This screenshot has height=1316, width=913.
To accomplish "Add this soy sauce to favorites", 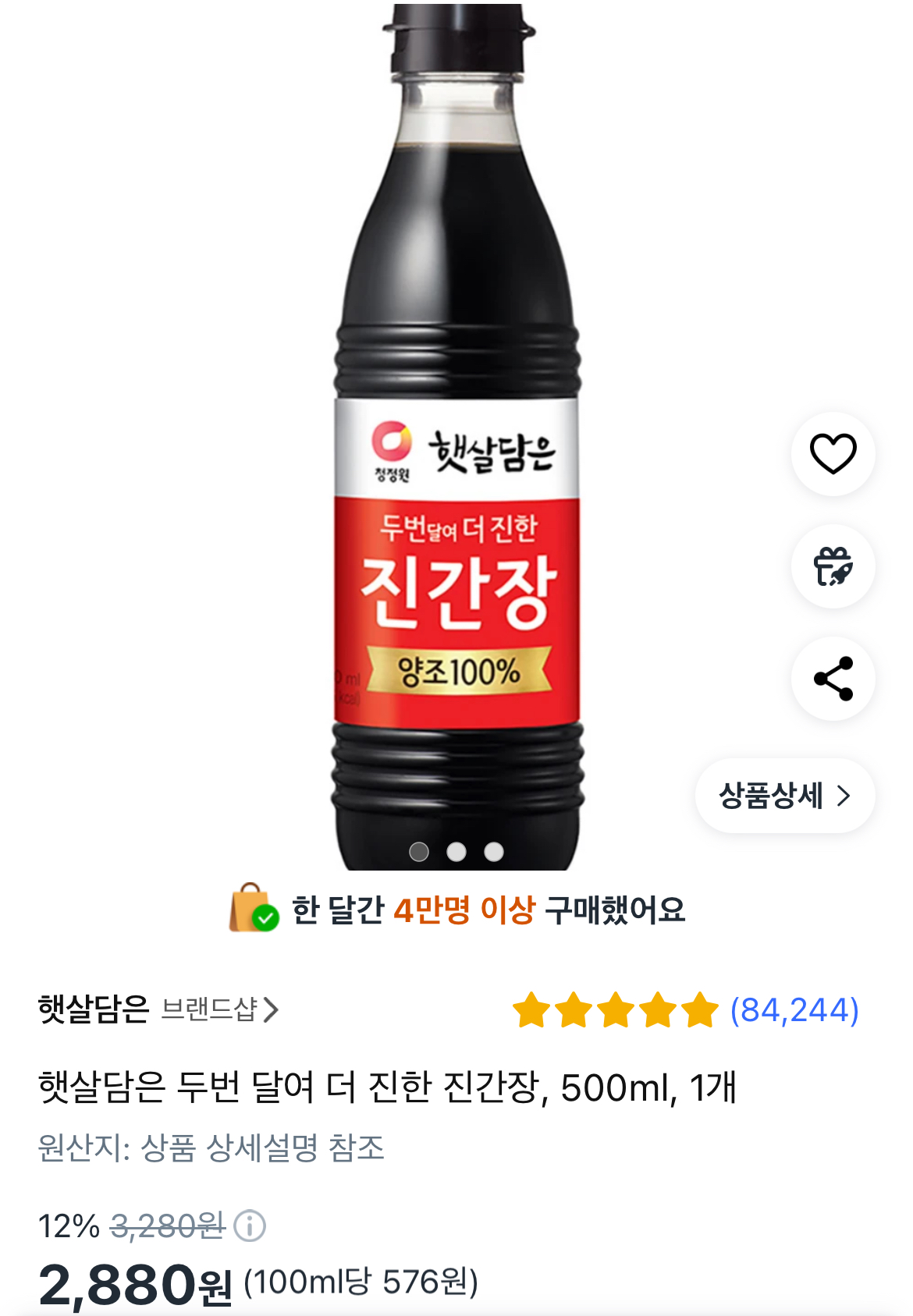I will (833, 453).
